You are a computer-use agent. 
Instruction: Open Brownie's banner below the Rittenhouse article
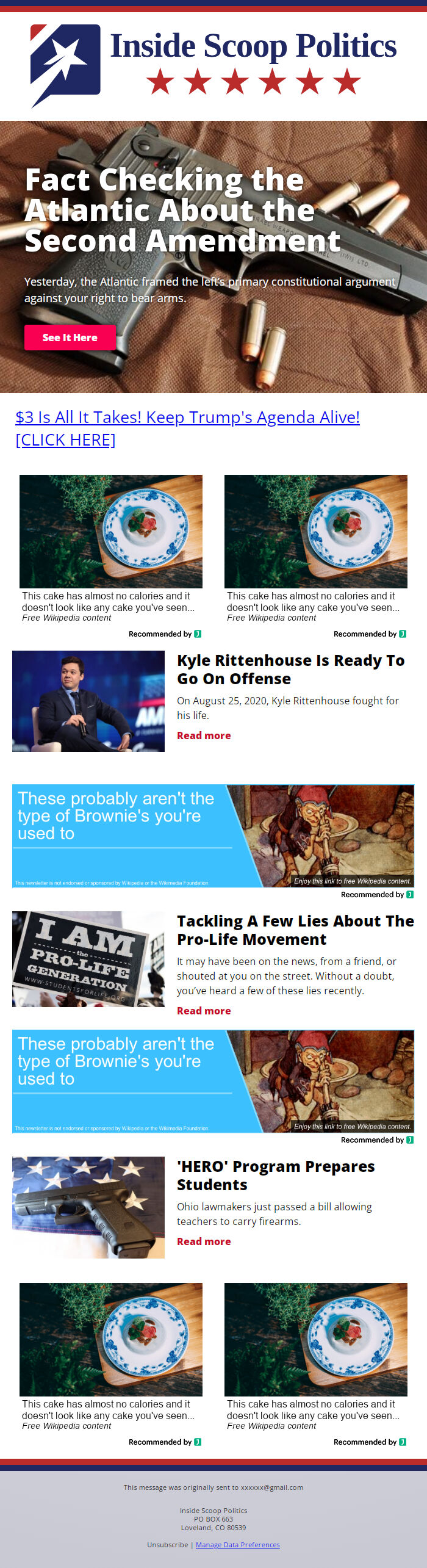tap(213, 836)
